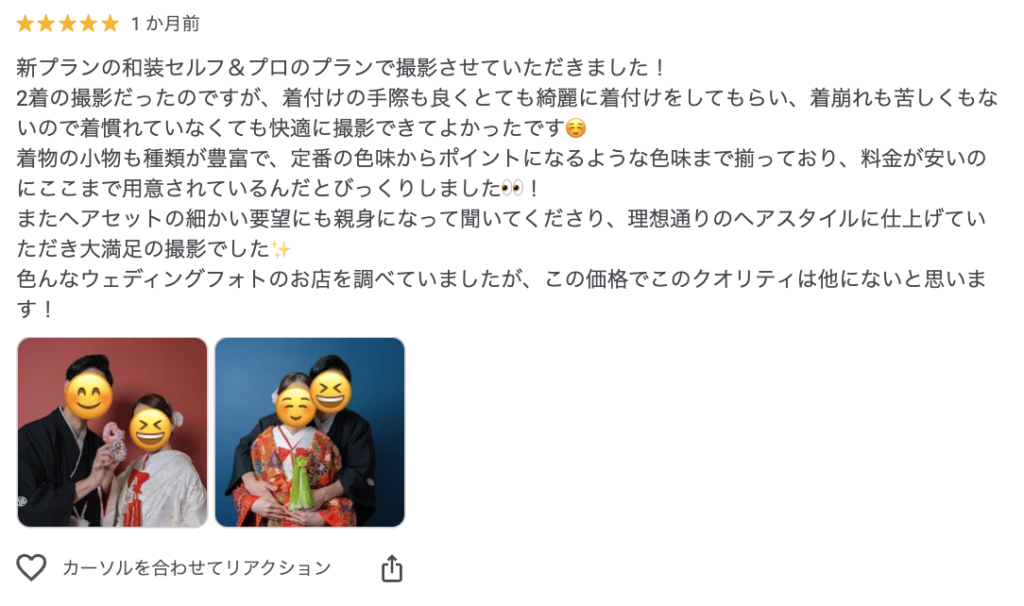This screenshot has height=606, width=1024.
Task: Open the blue background couple photo
Action: tap(309, 432)
